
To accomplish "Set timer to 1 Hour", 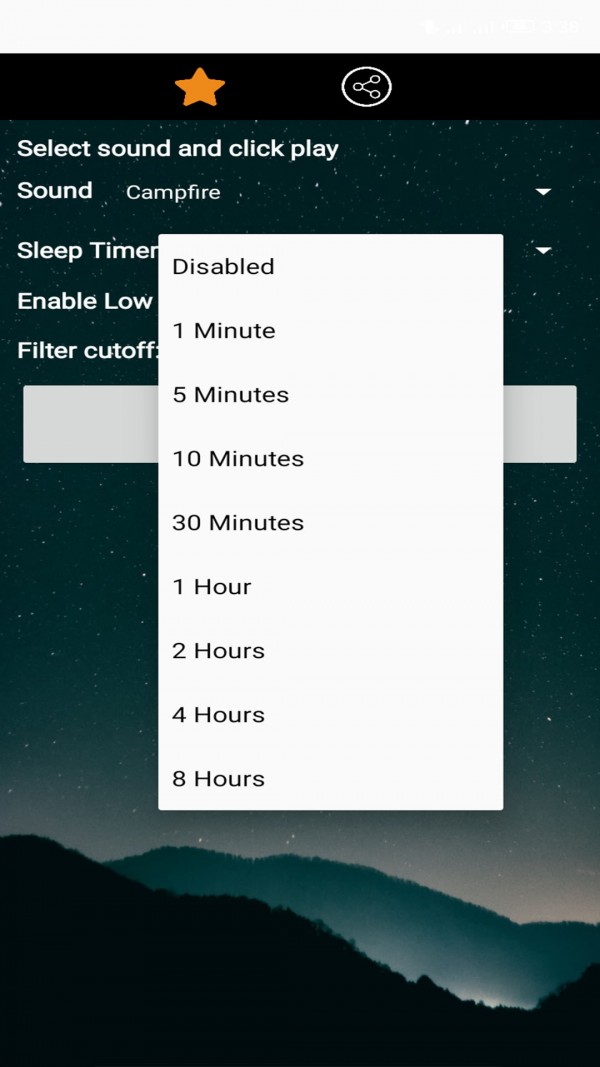I will click(x=330, y=587).
